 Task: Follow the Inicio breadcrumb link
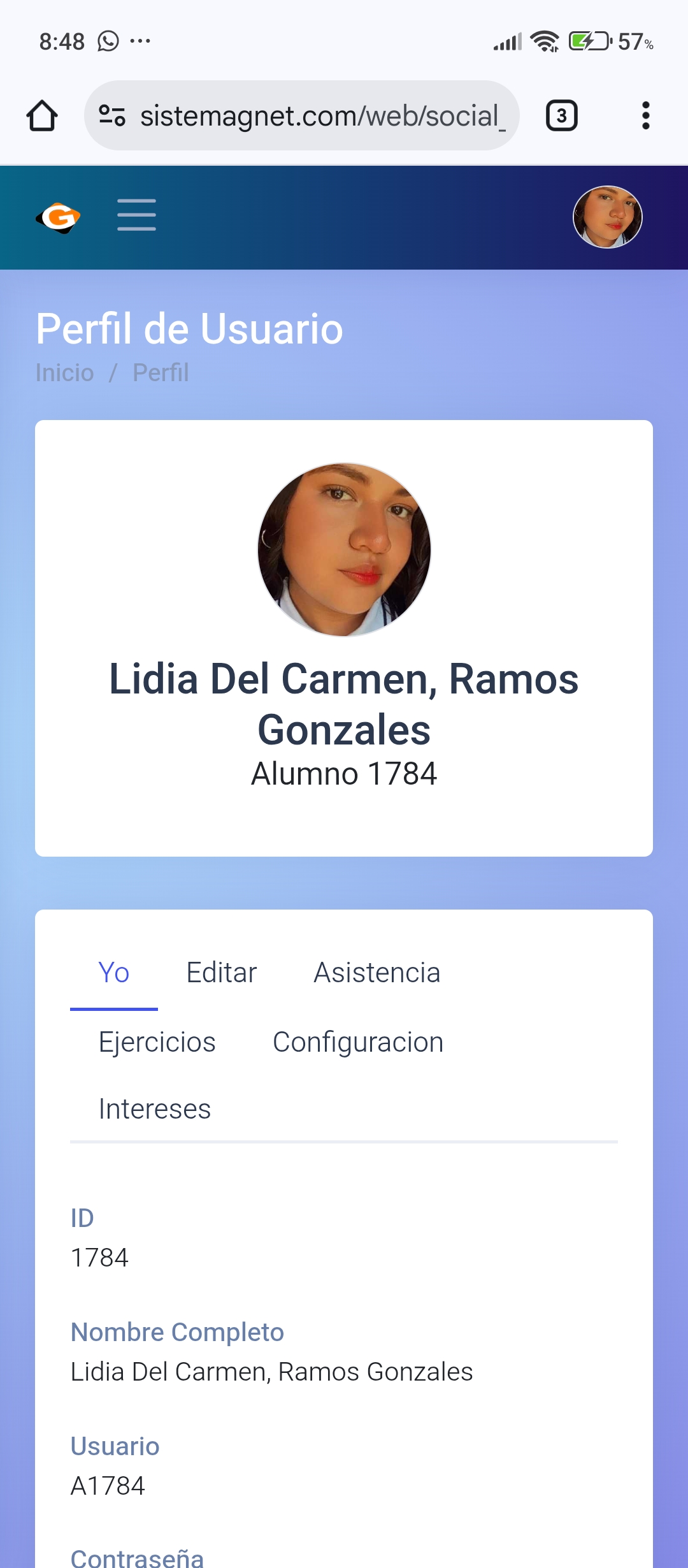pos(64,373)
